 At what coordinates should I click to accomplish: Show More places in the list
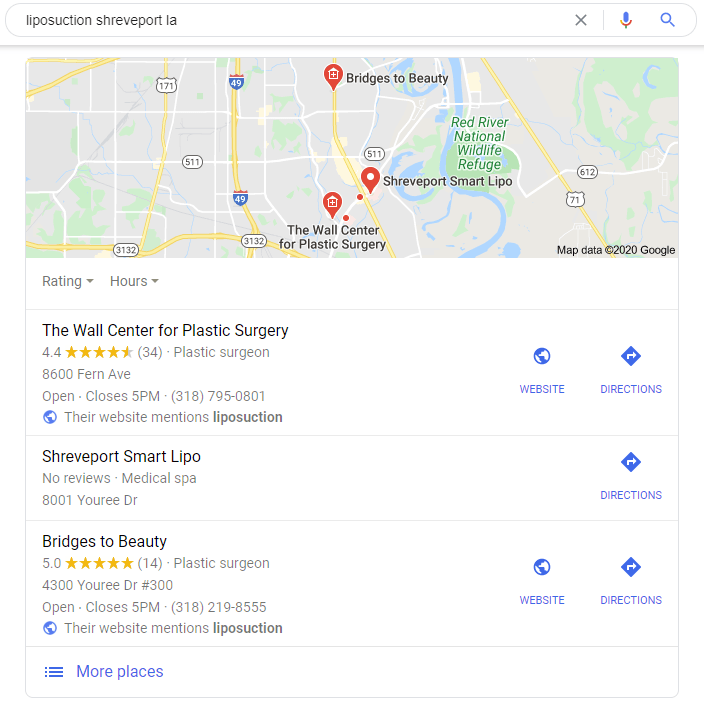[x=119, y=672]
